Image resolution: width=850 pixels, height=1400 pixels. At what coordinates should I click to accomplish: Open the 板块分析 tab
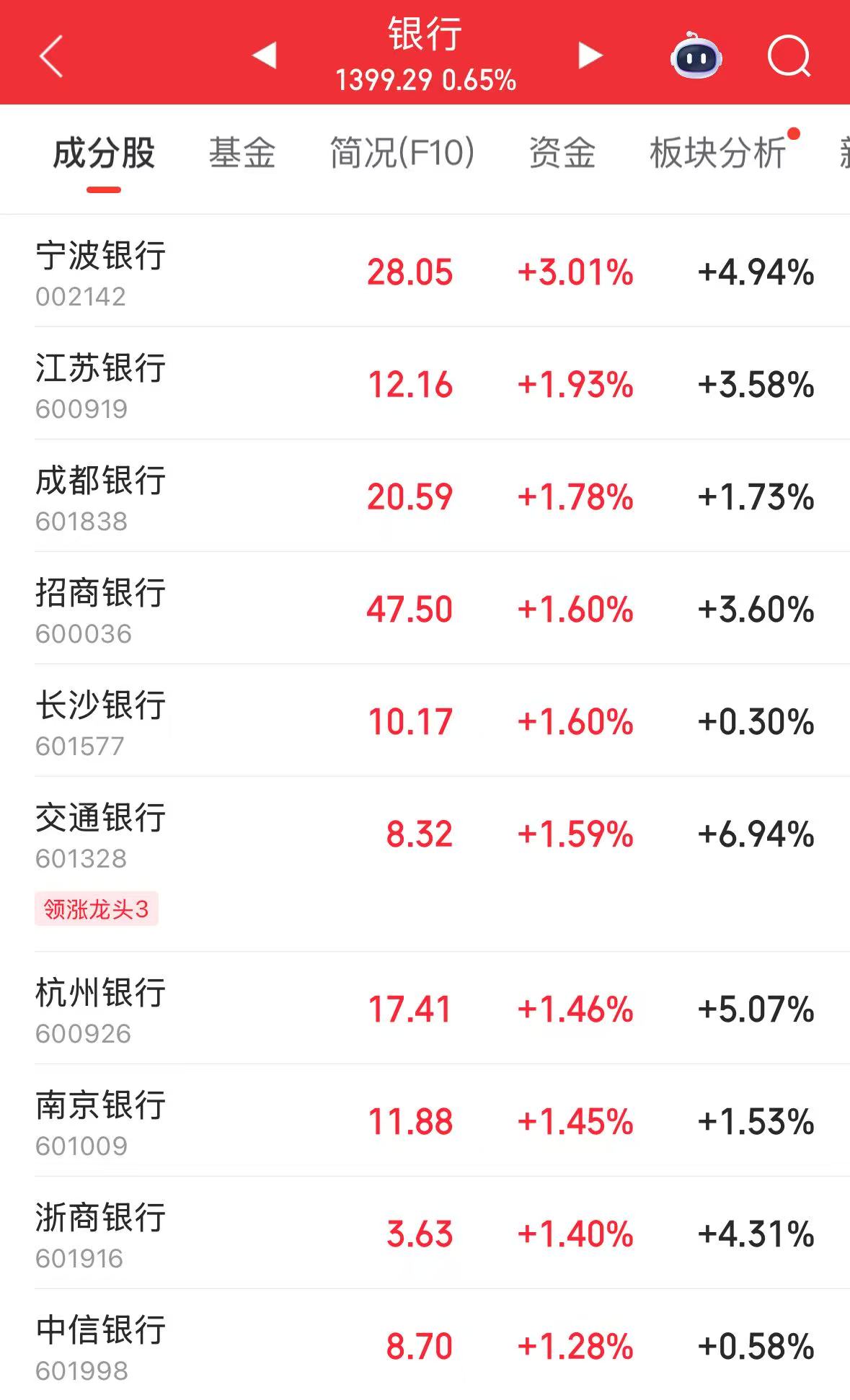(718, 151)
